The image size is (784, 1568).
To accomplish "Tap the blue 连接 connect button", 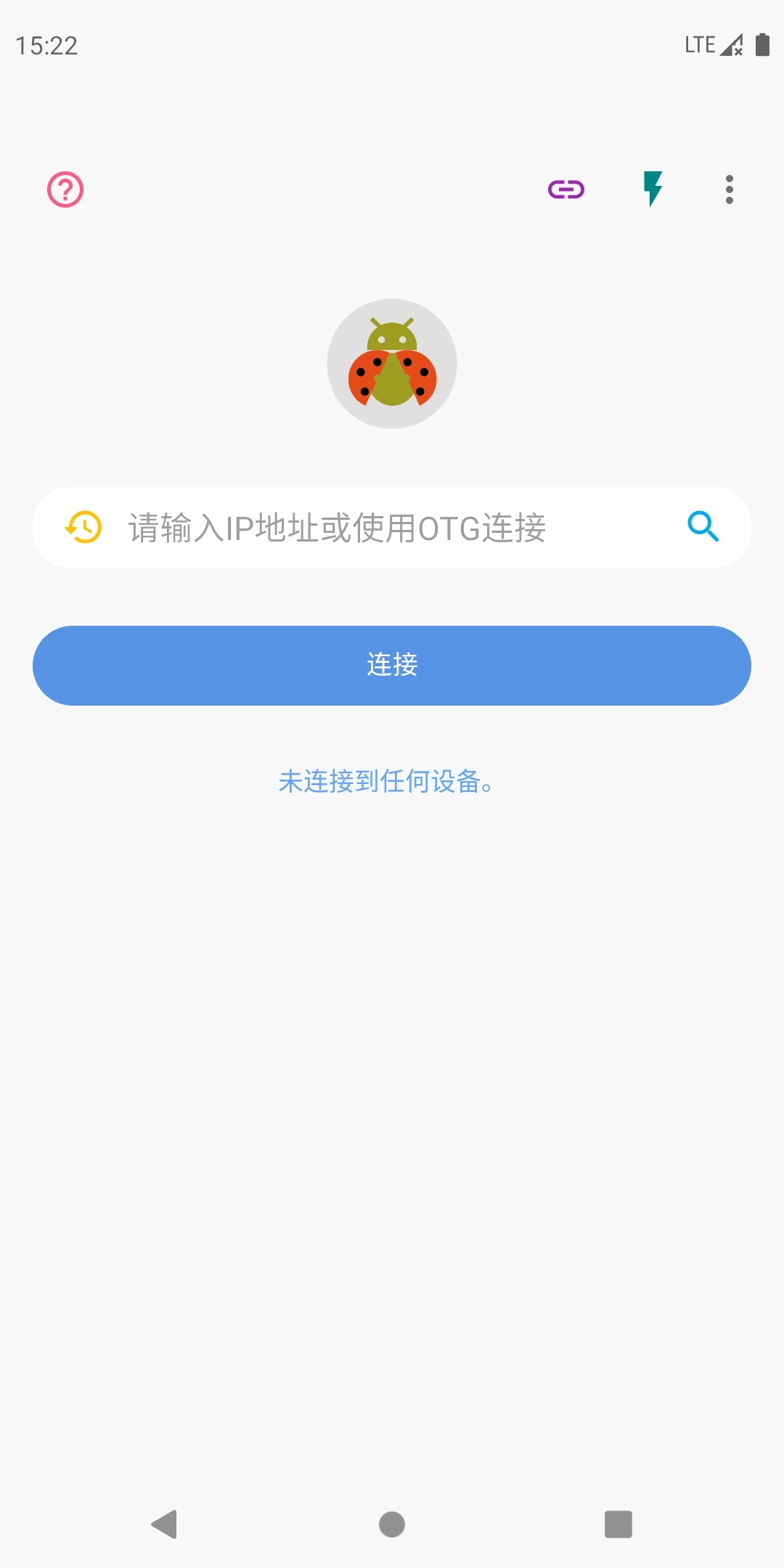I will click(392, 666).
